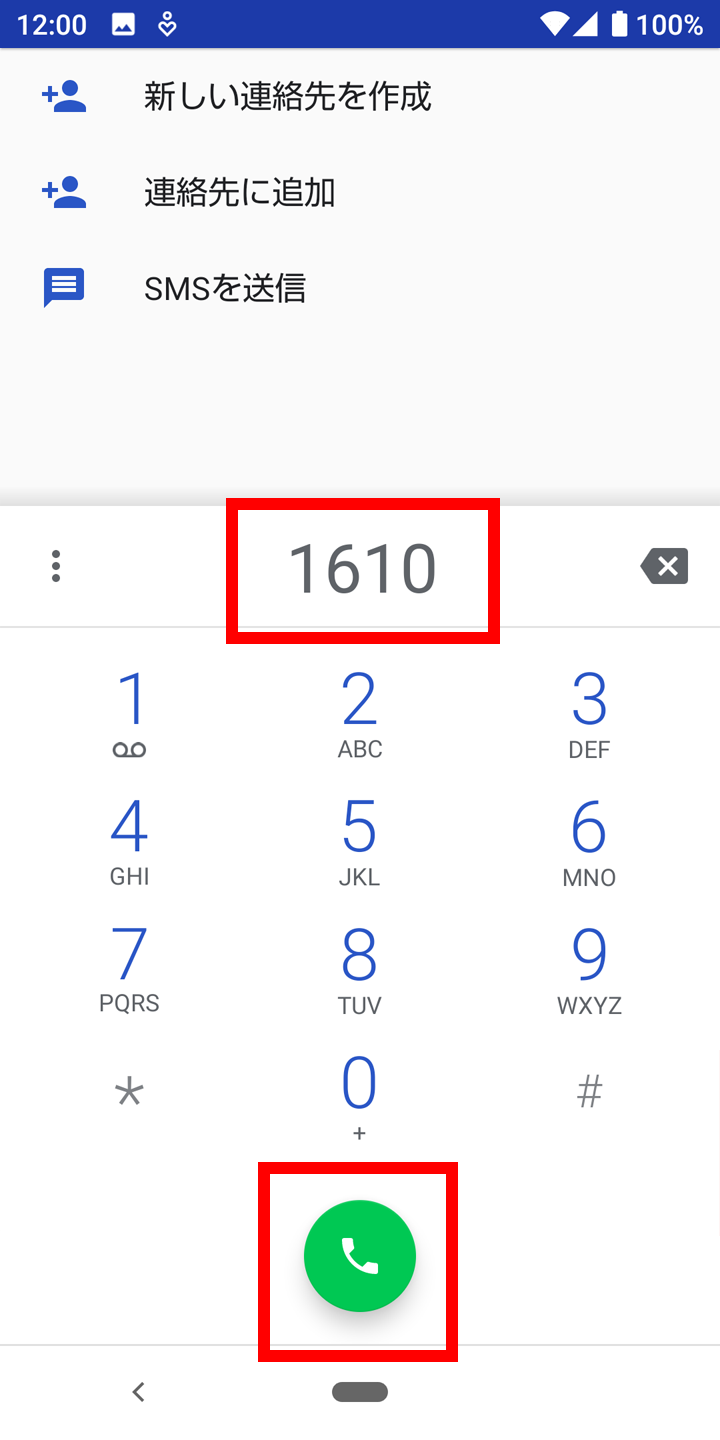
Task: Enter digit 9 WXYZ
Action: [589, 970]
